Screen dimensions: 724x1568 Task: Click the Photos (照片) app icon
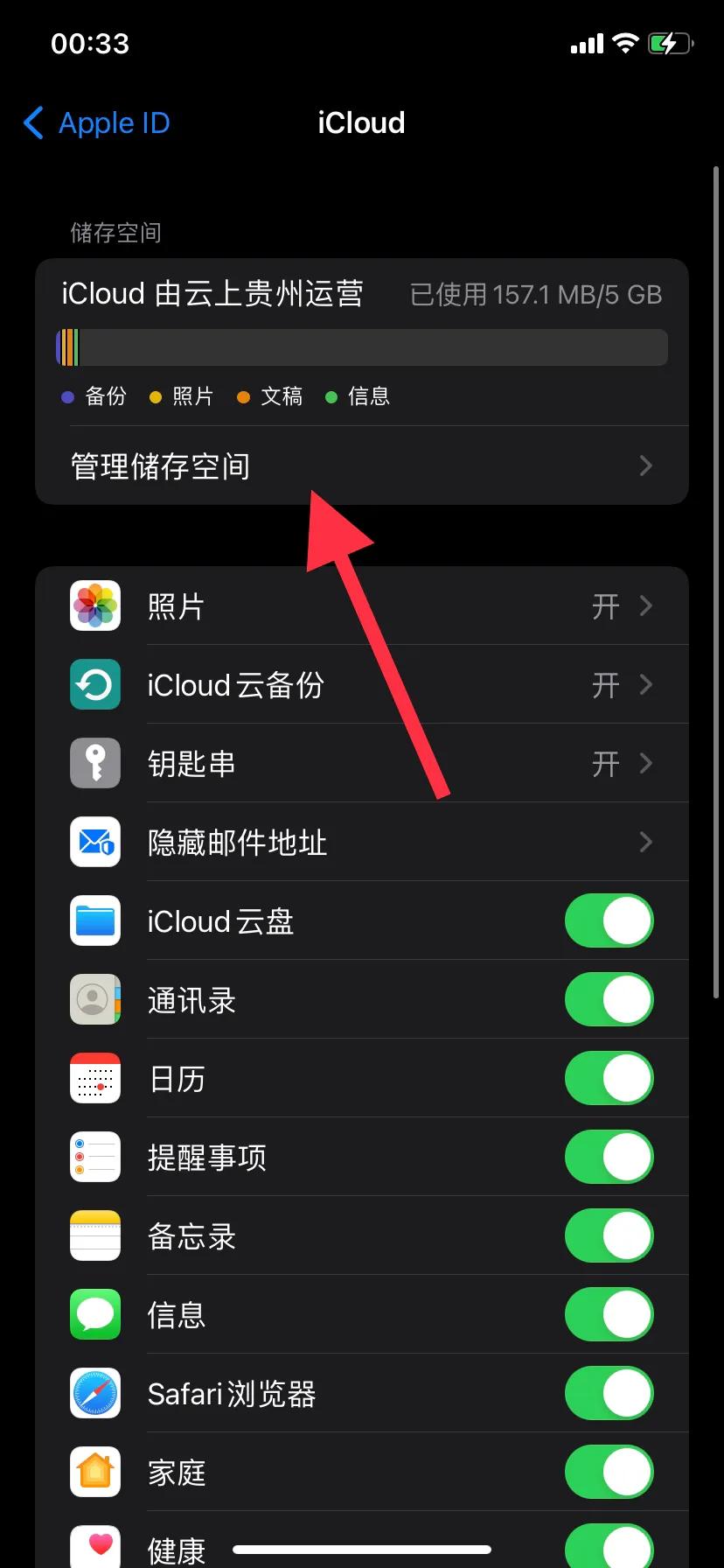click(x=94, y=605)
